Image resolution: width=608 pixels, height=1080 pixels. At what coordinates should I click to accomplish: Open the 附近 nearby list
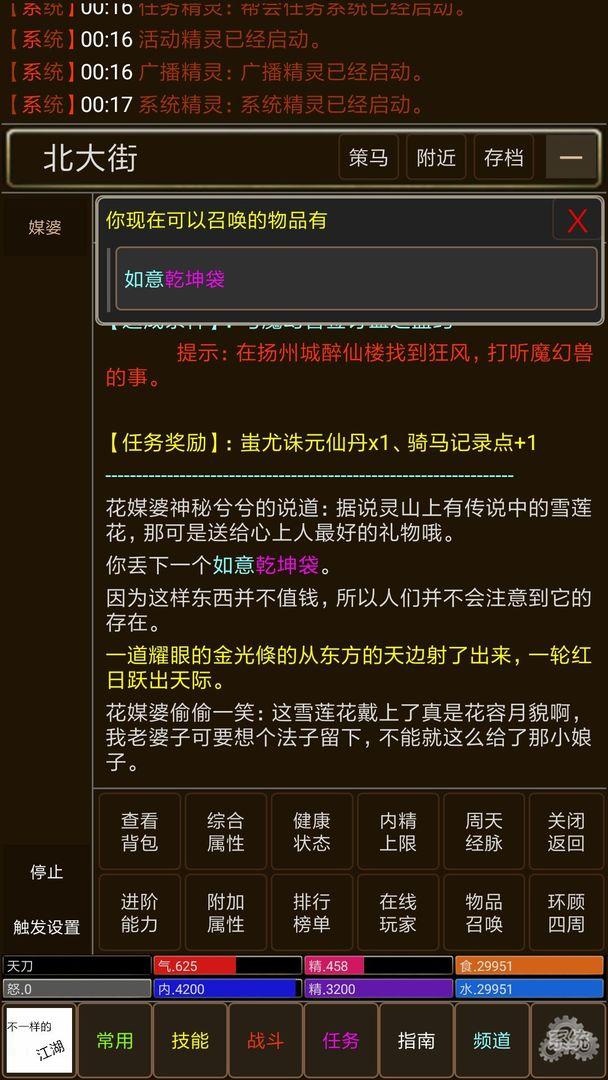pos(436,158)
